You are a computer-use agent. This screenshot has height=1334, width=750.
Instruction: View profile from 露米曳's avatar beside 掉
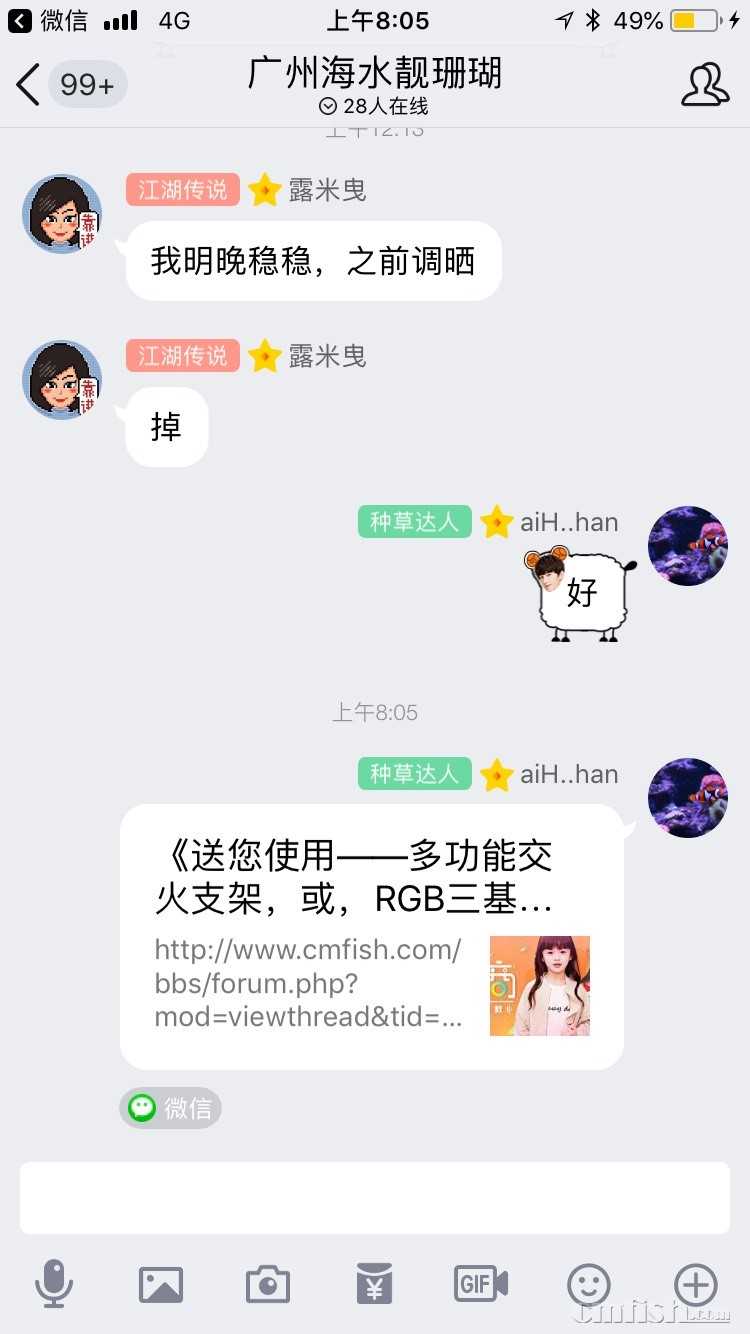tap(62, 380)
